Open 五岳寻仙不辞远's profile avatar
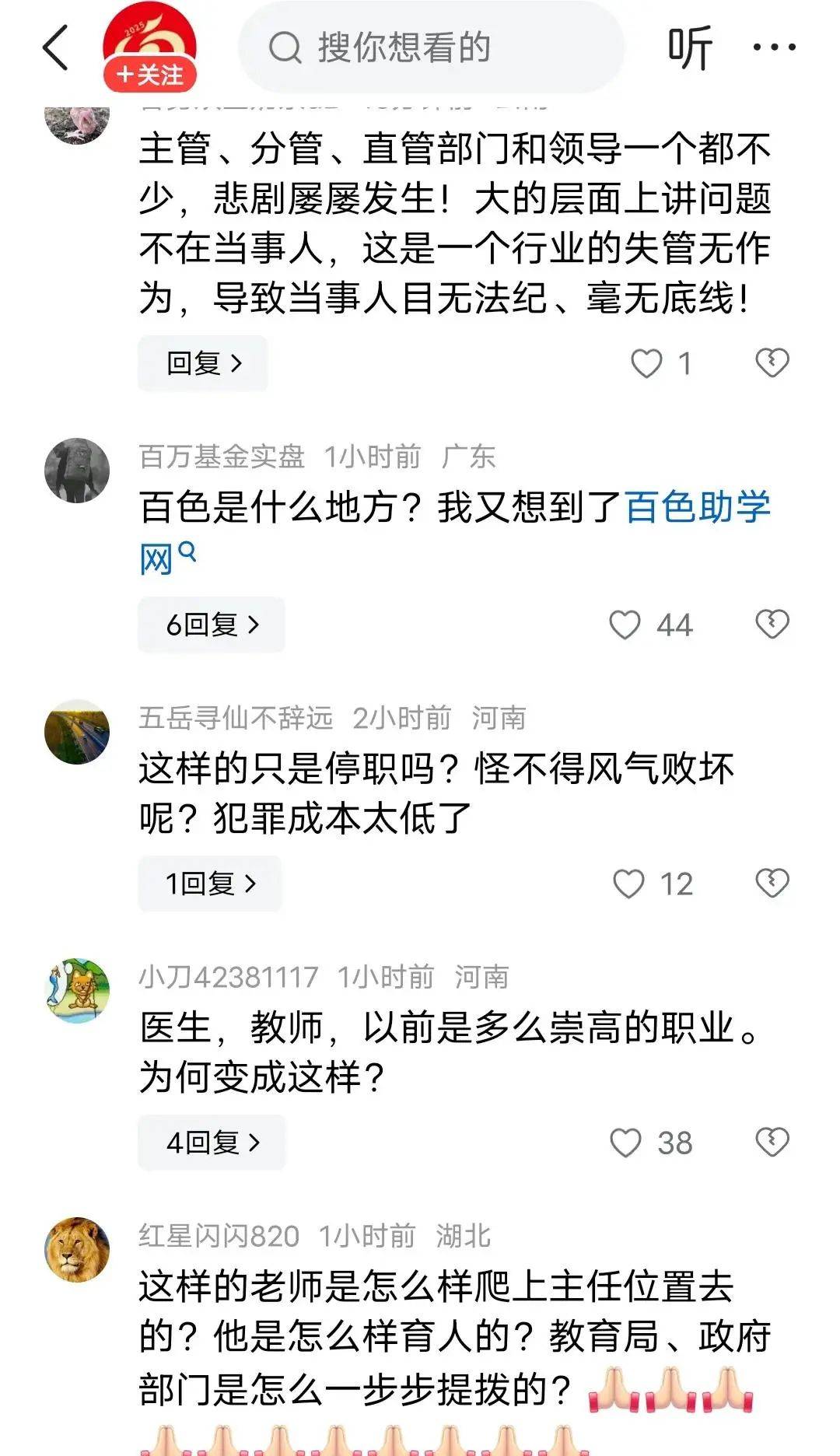 tap(77, 732)
